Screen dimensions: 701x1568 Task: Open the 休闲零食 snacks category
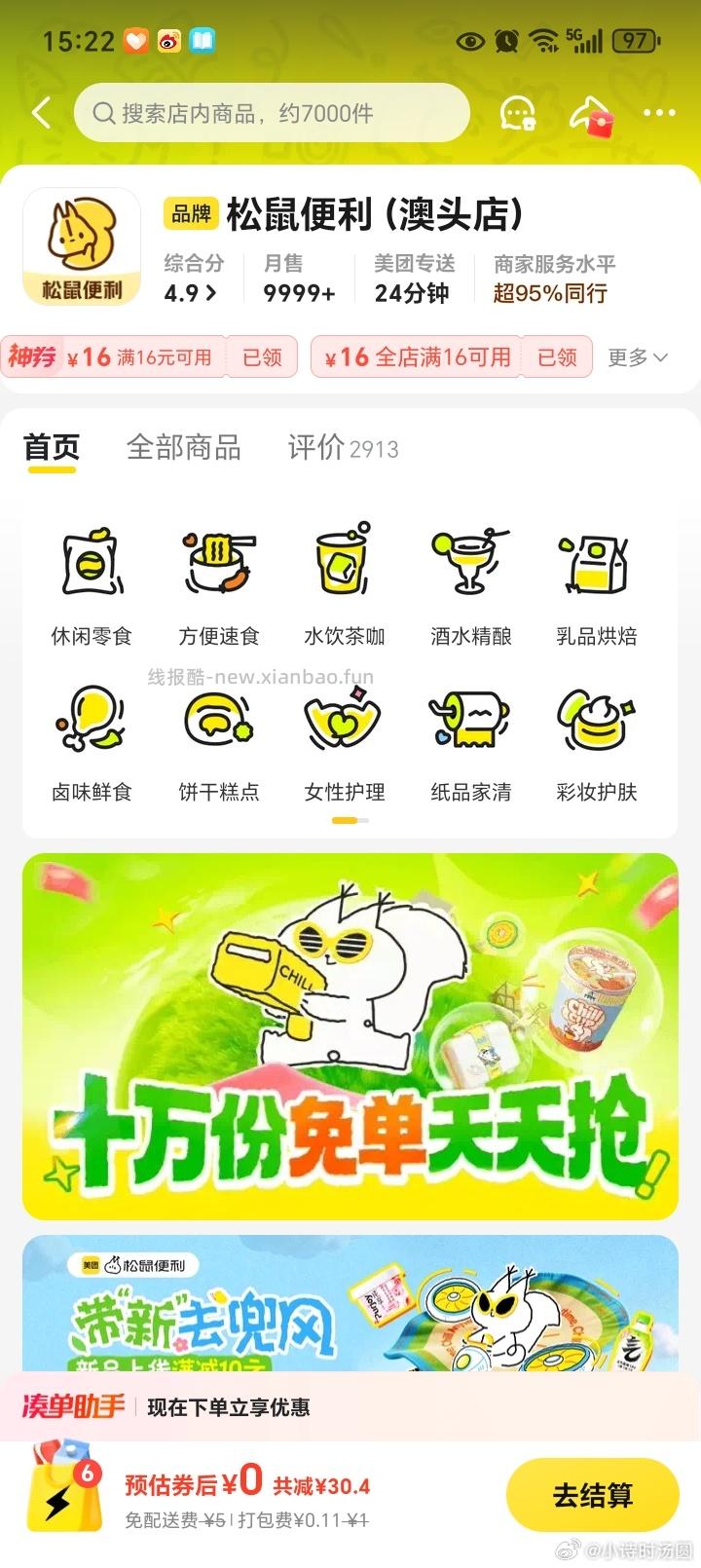click(x=91, y=584)
